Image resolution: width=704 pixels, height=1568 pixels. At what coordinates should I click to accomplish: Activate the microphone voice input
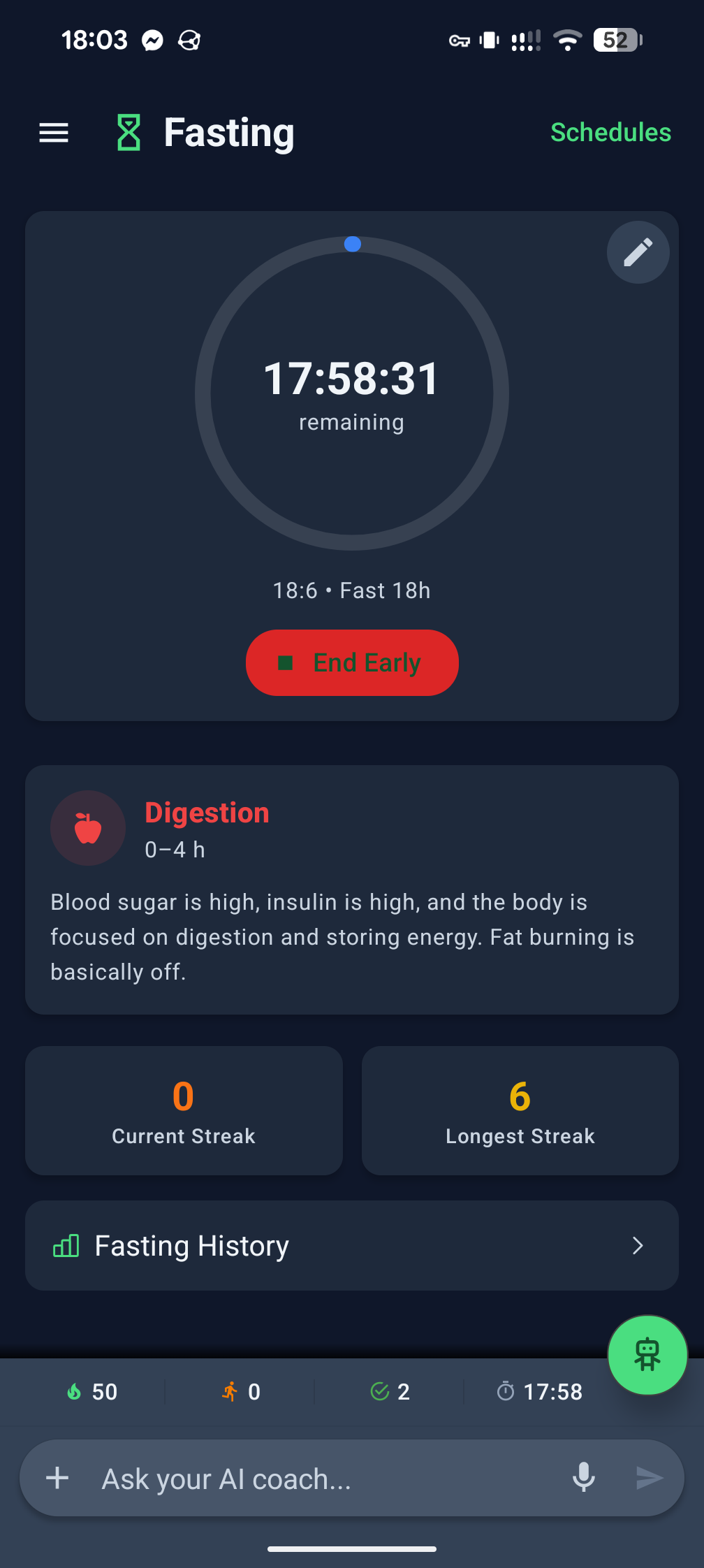point(584,1478)
